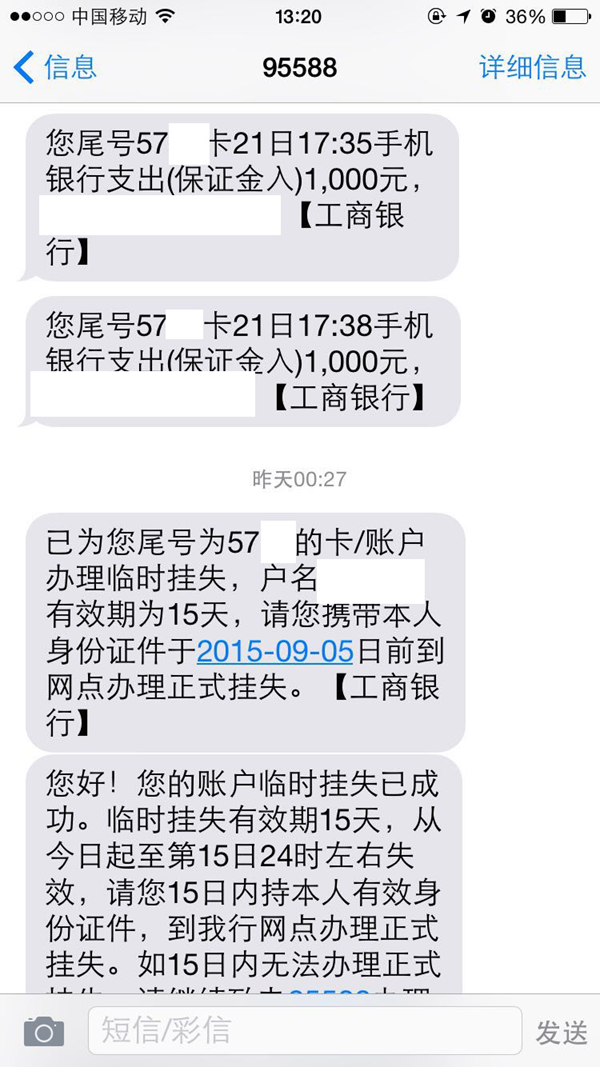Go back to the 信息 message list
This screenshot has height=1067, width=600.
pos(55,67)
